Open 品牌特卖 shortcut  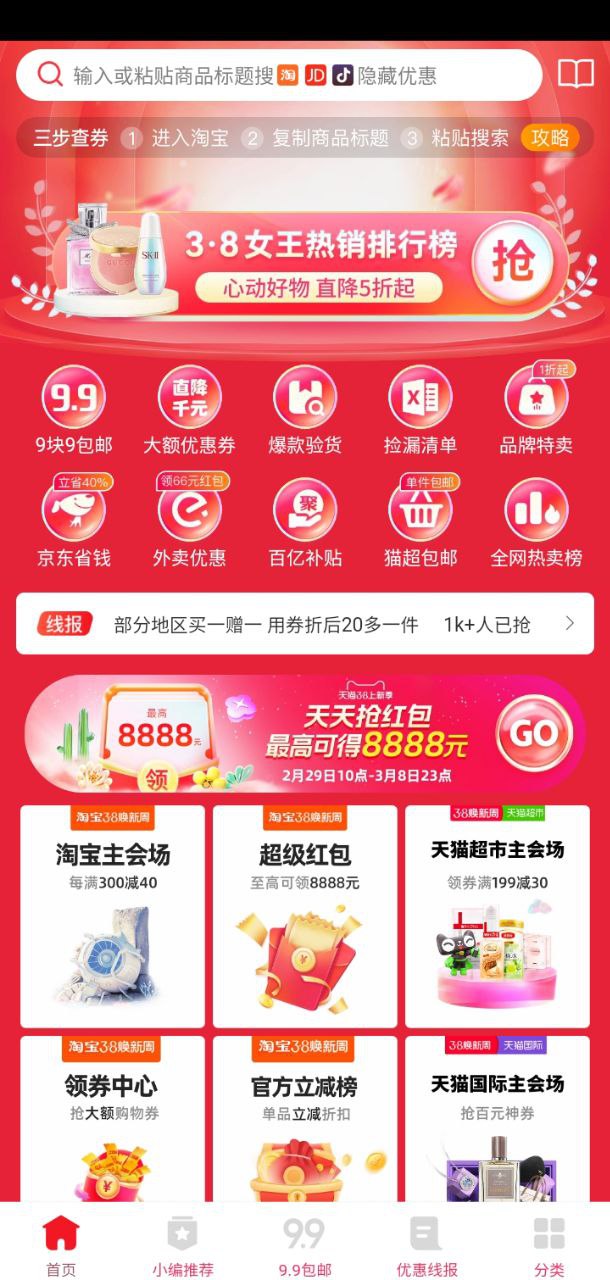click(x=536, y=412)
